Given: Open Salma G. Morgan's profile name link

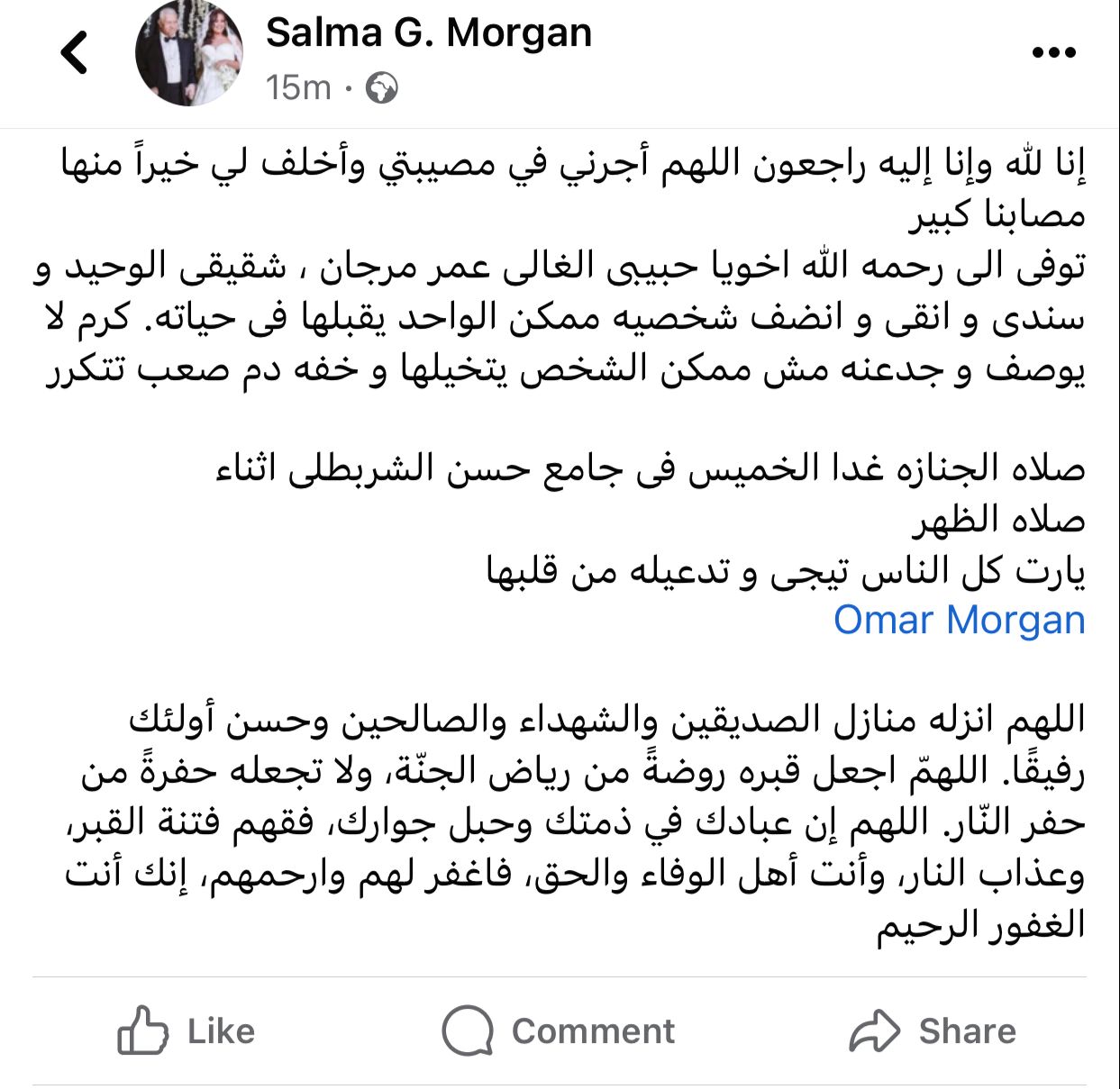Looking at the screenshot, I should [429, 34].
